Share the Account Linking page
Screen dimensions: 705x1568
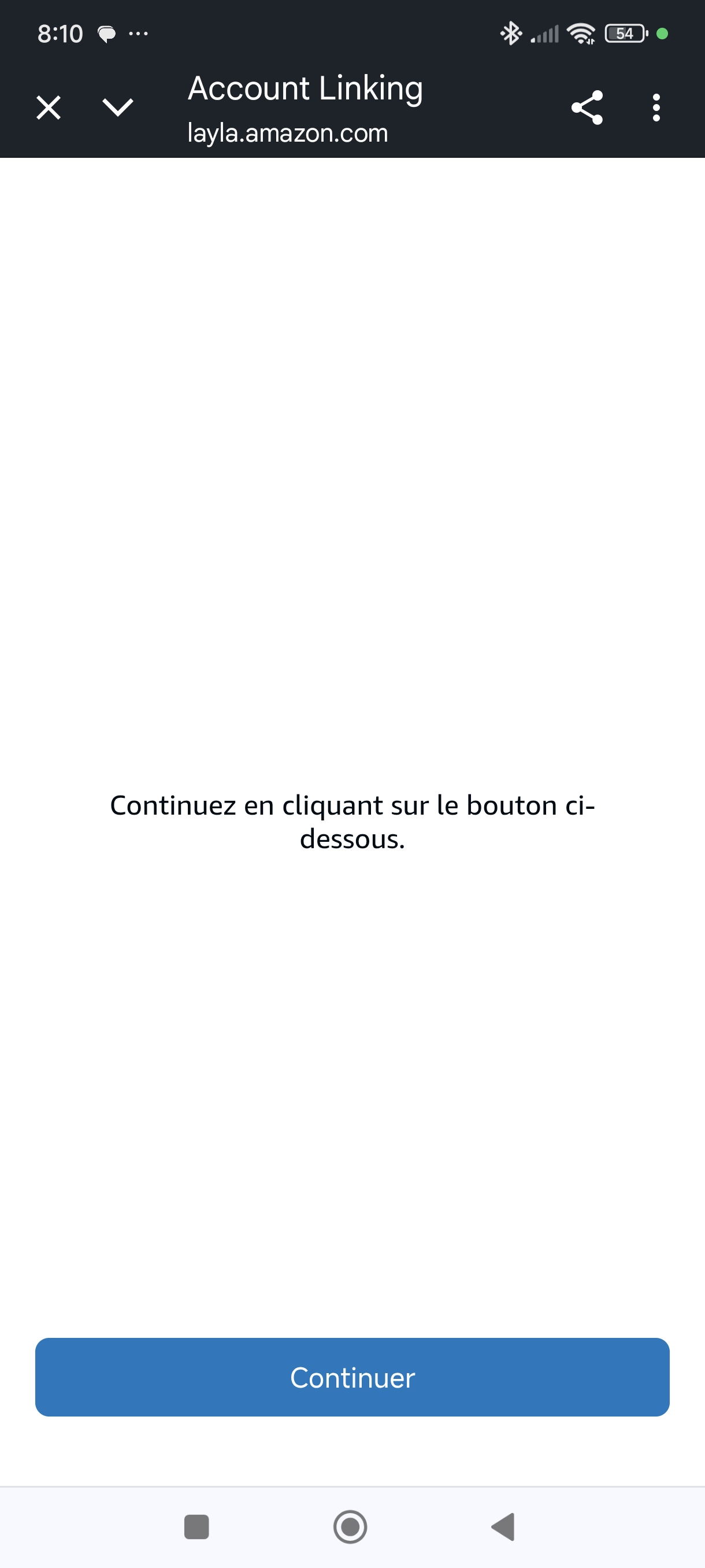(x=587, y=108)
